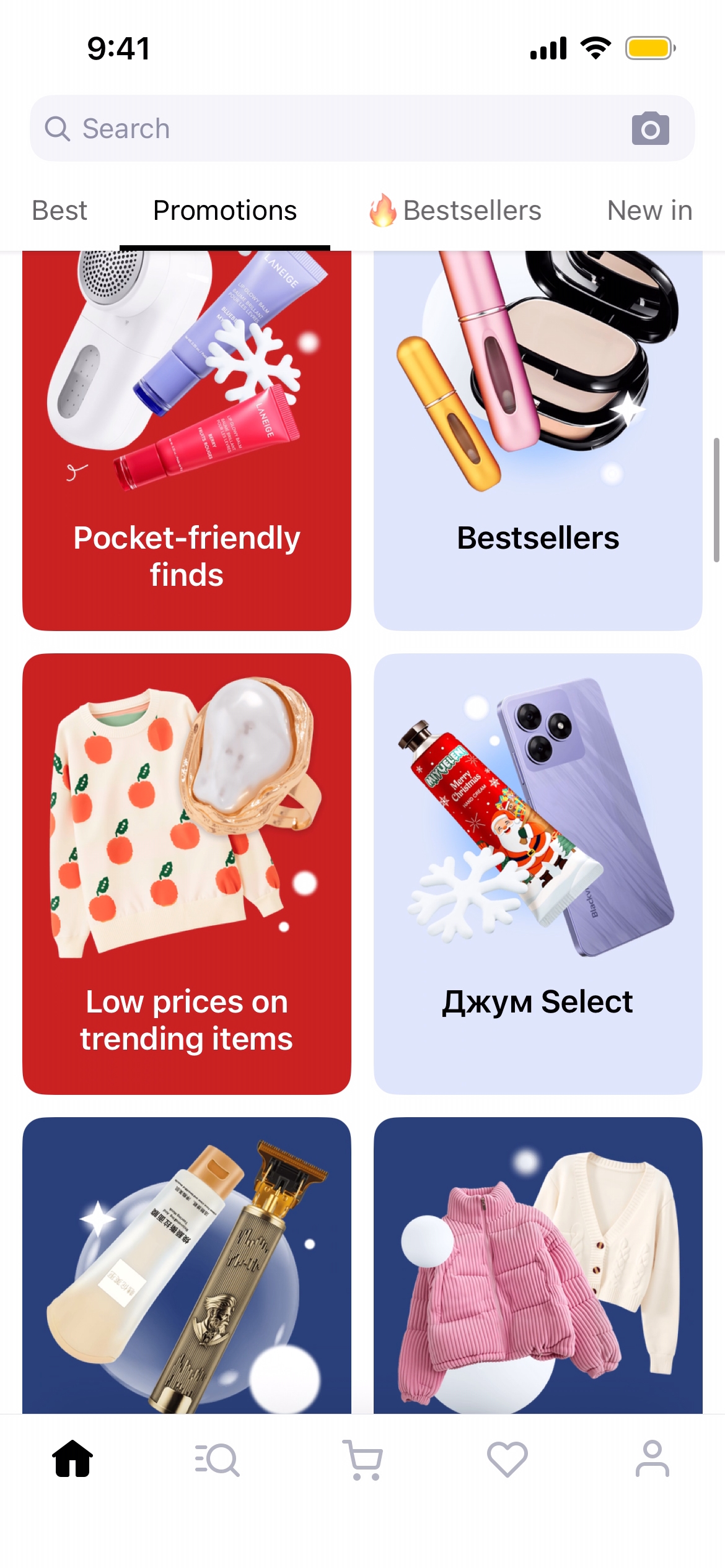Open camera image search
Viewport: 725px width, 1568px height.
pyautogui.click(x=650, y=129)
